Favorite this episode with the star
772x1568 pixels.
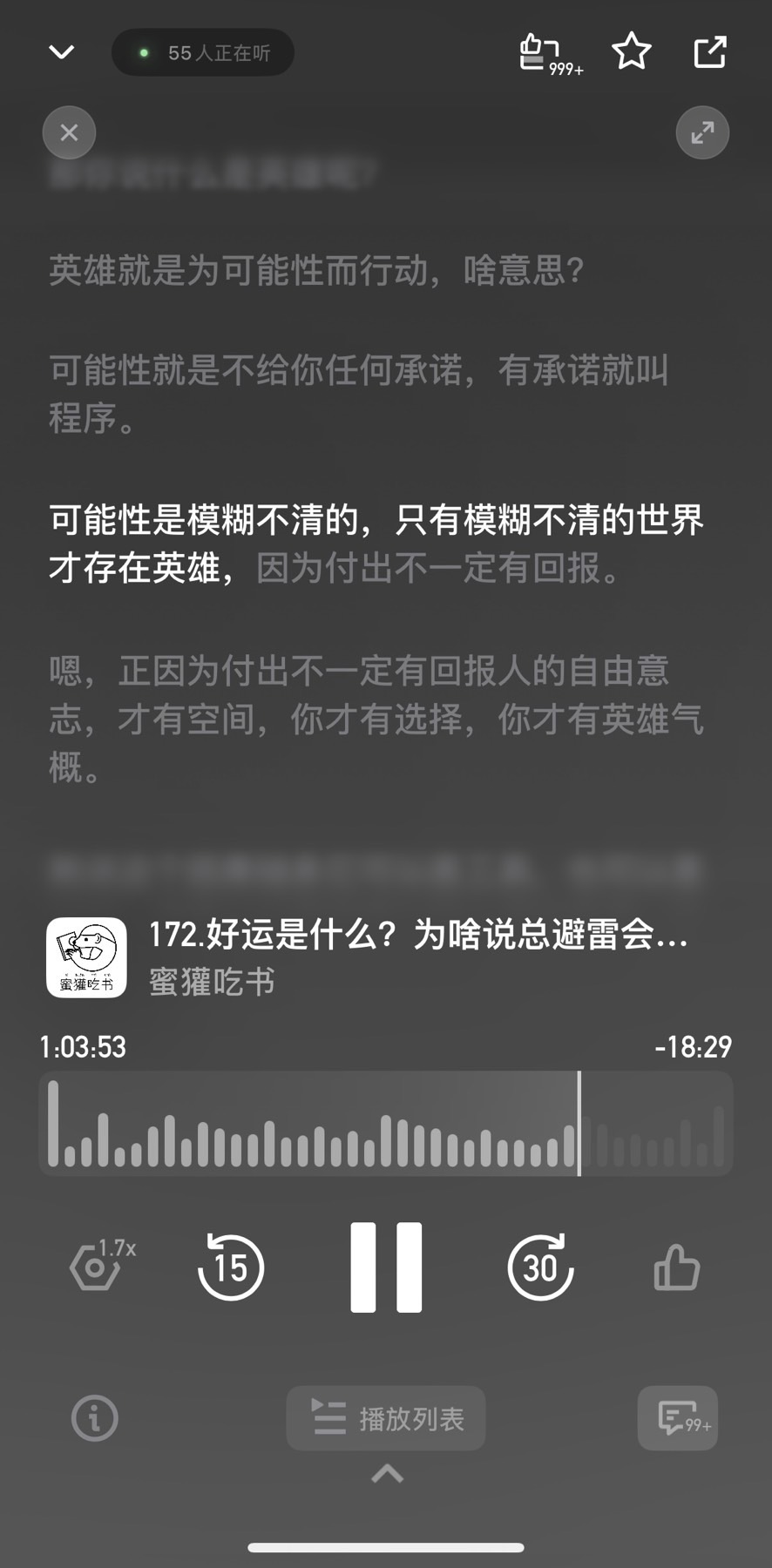[632, 51]
